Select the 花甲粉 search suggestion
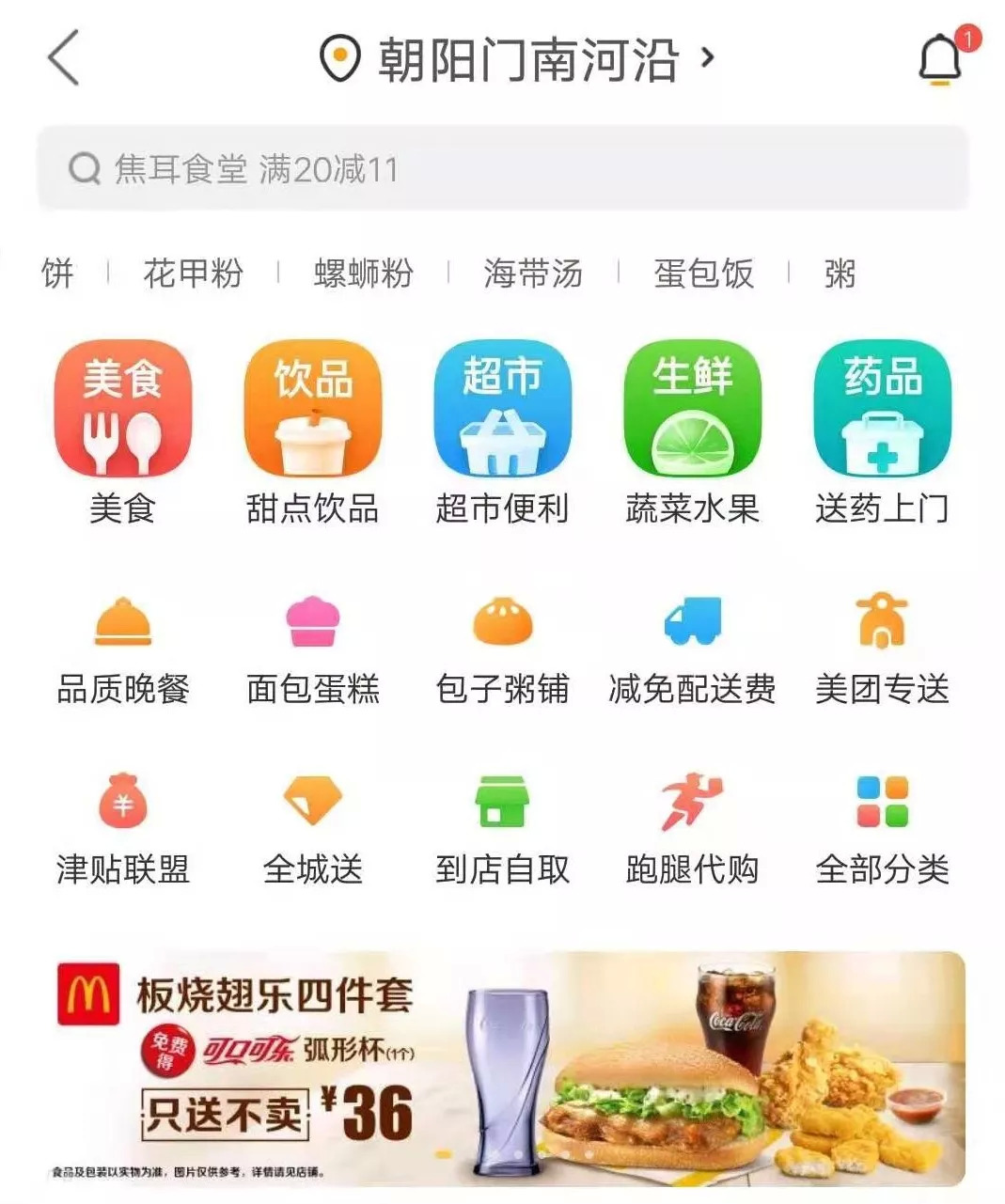This screenshot has height=1204, width=1005. [193, 274]
